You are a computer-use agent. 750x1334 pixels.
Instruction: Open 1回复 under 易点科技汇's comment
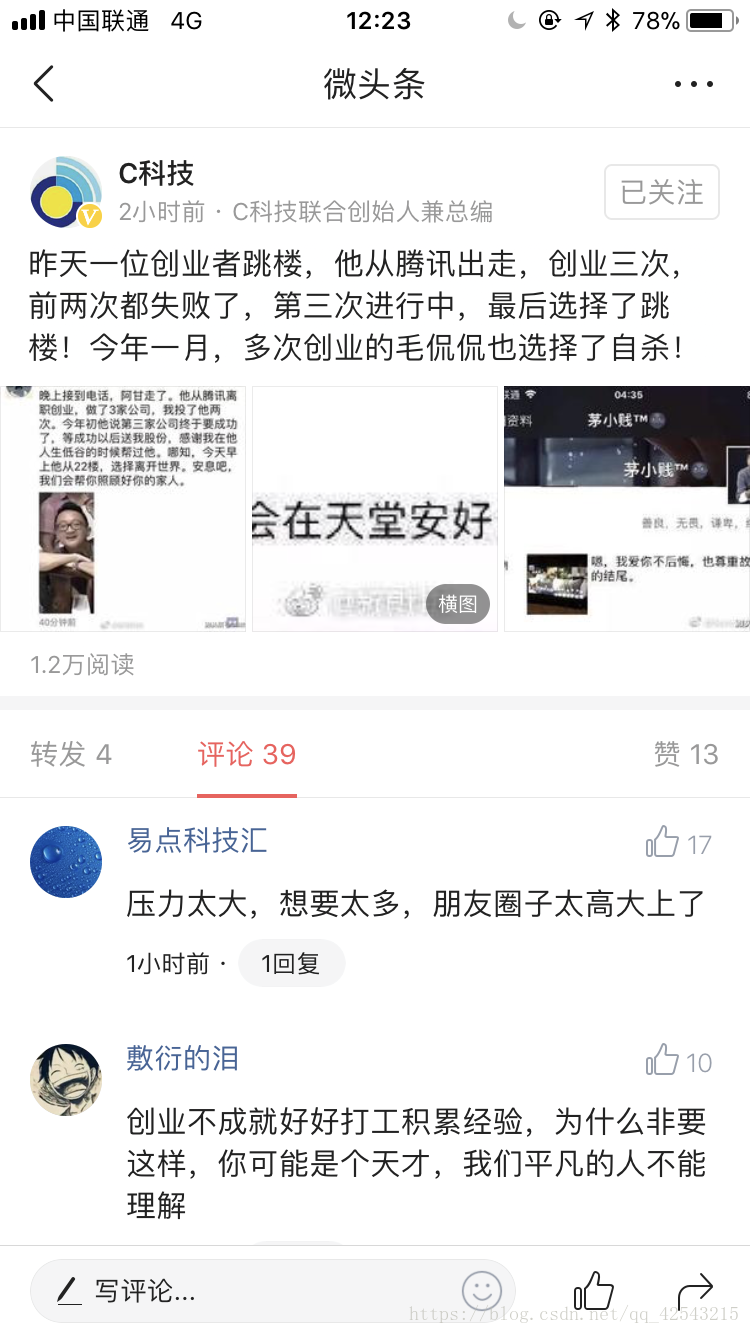(x=291, y=964)
